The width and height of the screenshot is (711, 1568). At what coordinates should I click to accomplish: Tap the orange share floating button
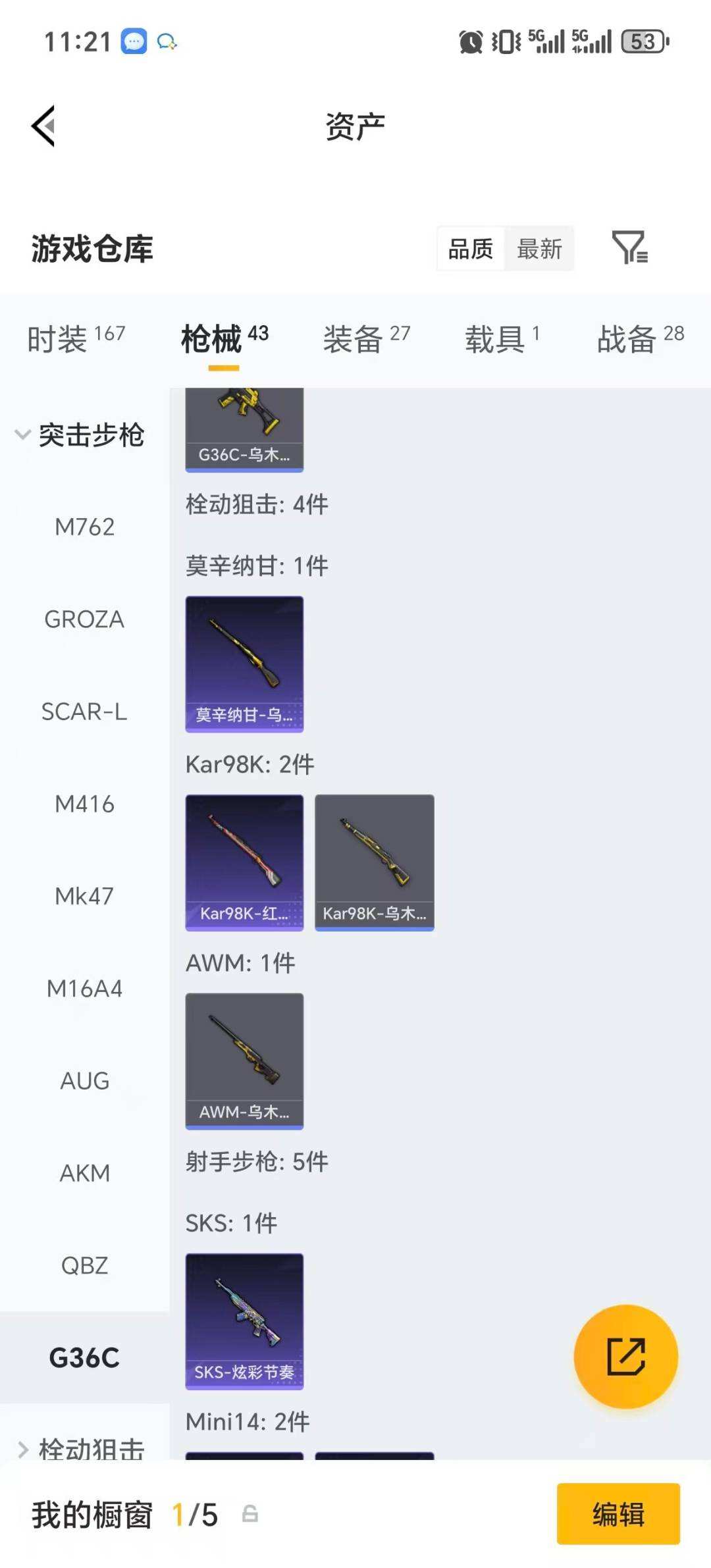click(x=625, y=1357)
